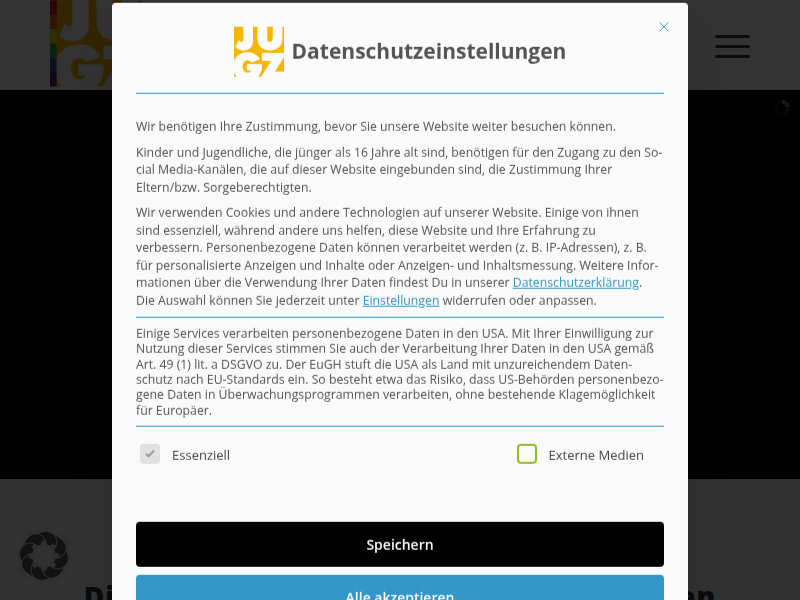Open the cookie settings badge icon
This screenshot has height=600, width=800.
click(44, 556)
